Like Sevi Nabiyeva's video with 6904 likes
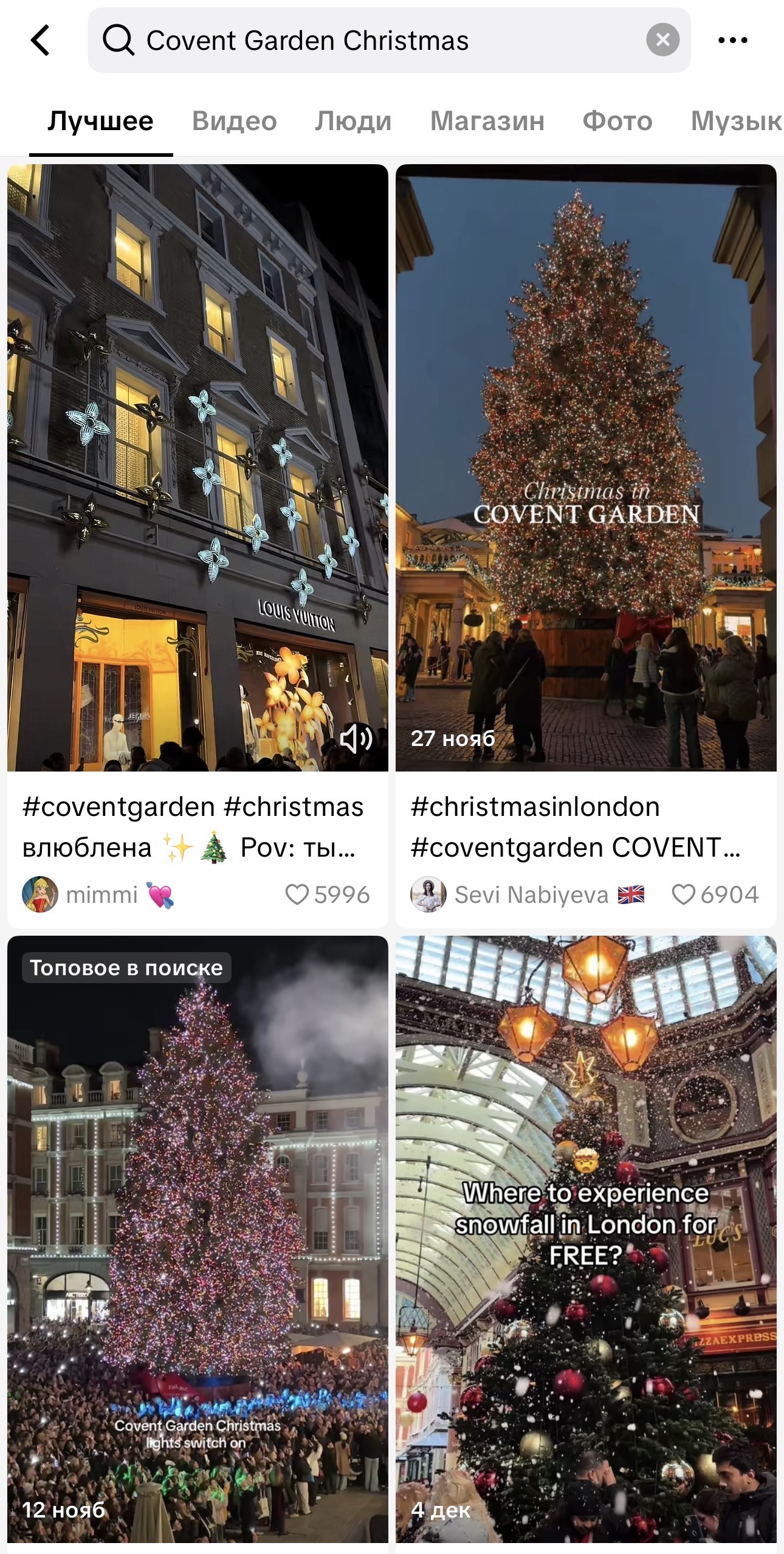This screenshot has width=784, height=1554. (683, 894)
